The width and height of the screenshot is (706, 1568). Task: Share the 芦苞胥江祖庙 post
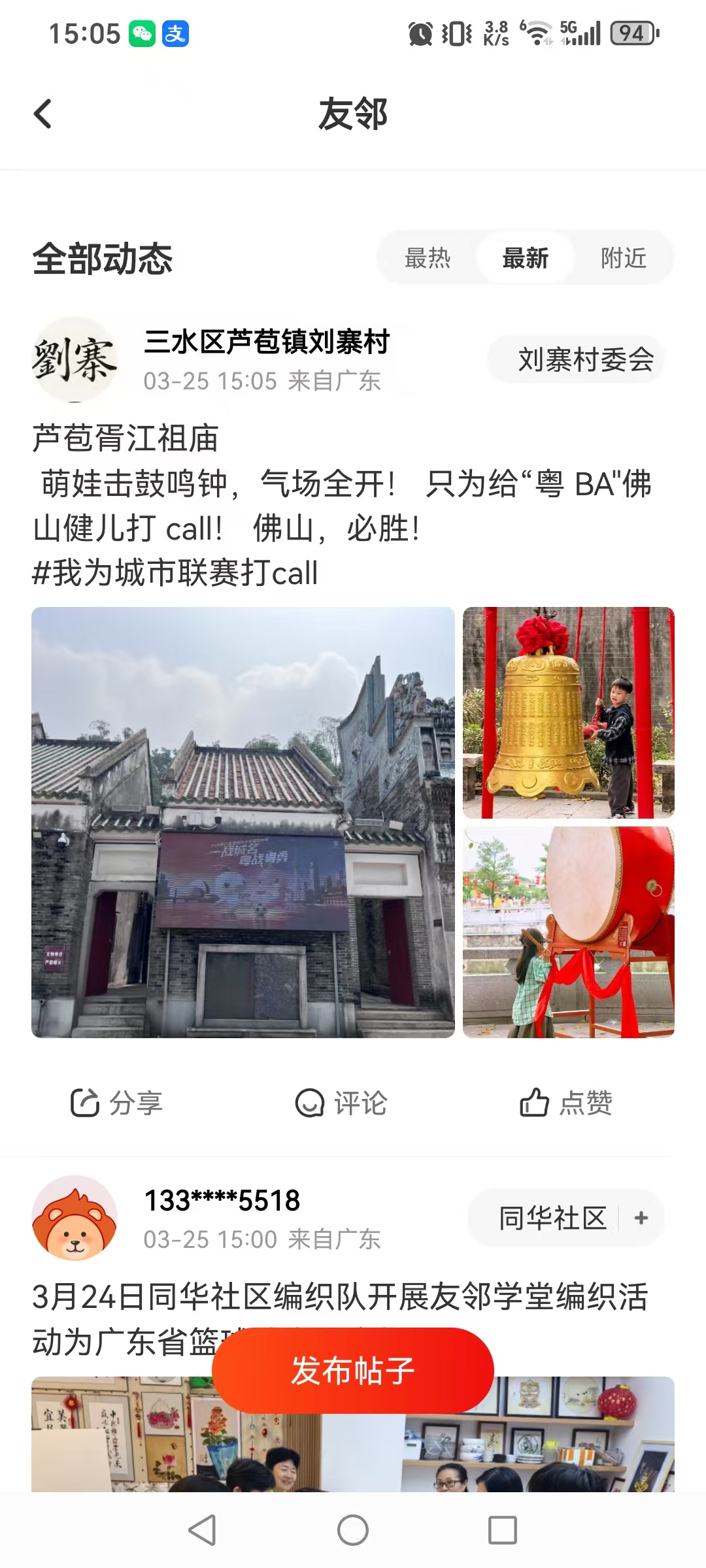(116, 1103)
